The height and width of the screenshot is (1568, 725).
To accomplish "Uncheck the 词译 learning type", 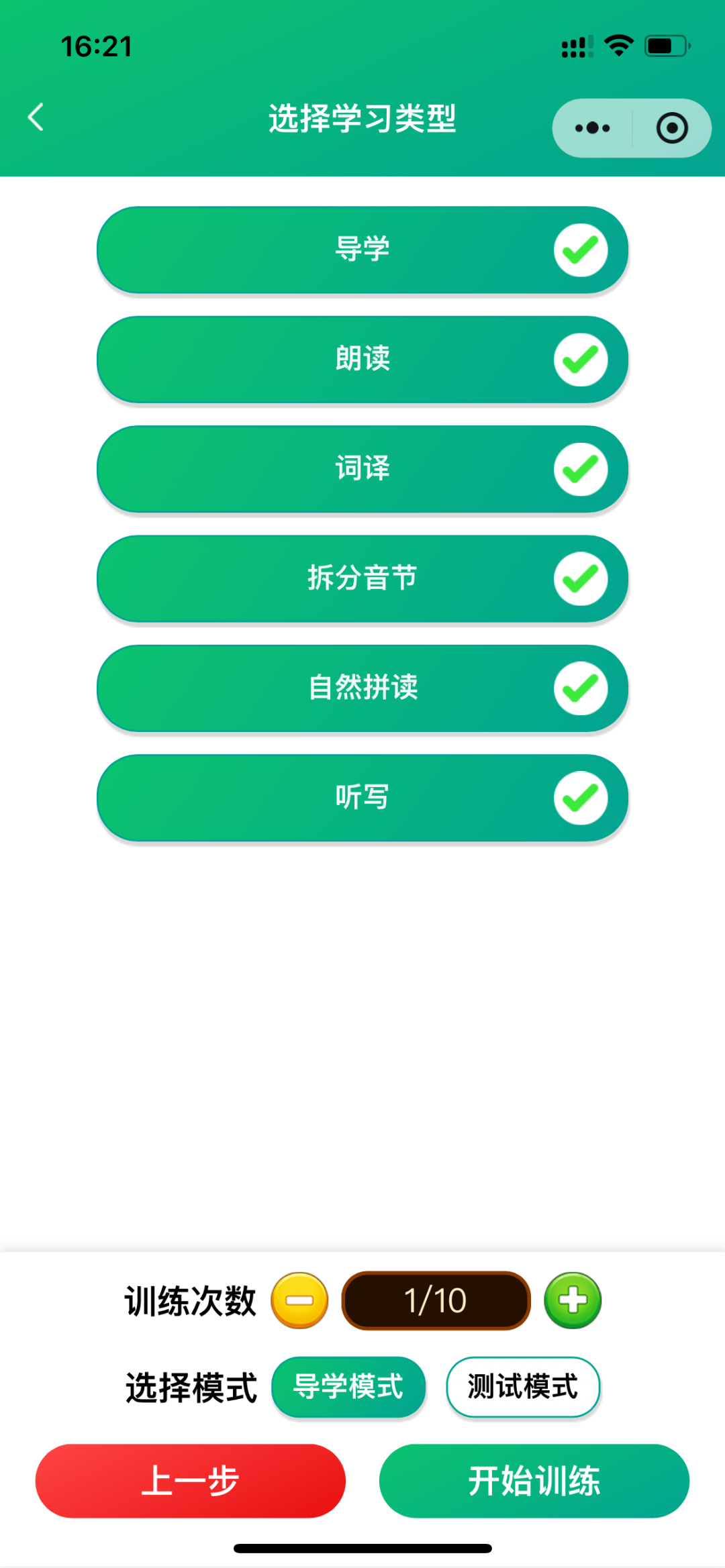I will click(580, 469).
